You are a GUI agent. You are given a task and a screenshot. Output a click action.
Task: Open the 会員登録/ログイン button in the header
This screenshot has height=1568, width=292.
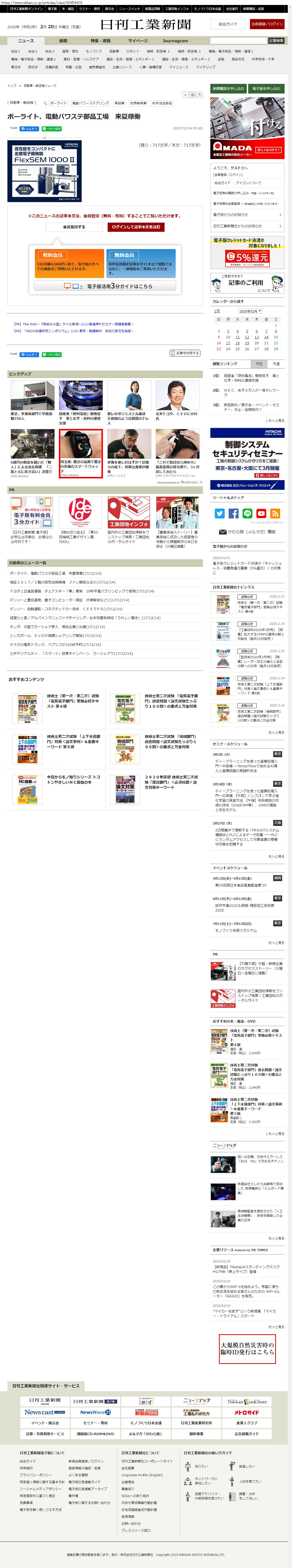tap(267, 24)
